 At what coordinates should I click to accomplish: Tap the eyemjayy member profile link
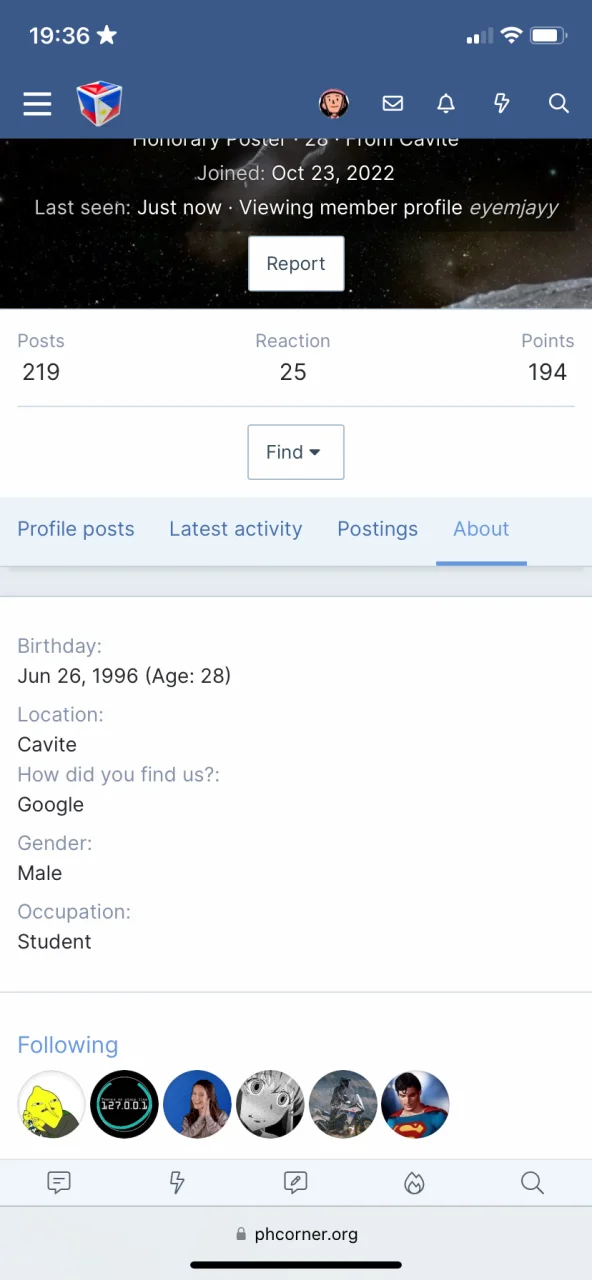(x=514, y=208)
